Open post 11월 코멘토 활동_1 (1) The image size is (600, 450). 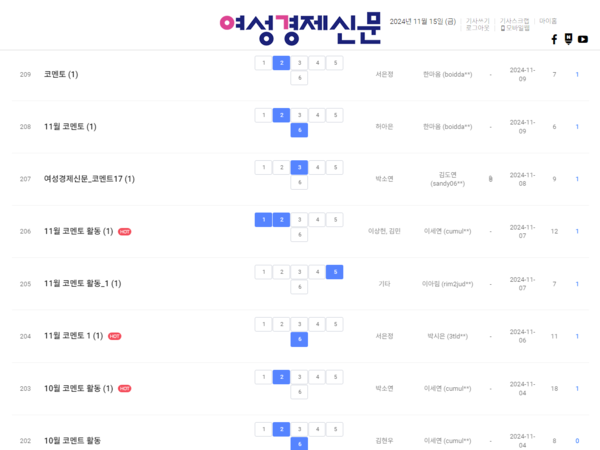tap(82, 283)
